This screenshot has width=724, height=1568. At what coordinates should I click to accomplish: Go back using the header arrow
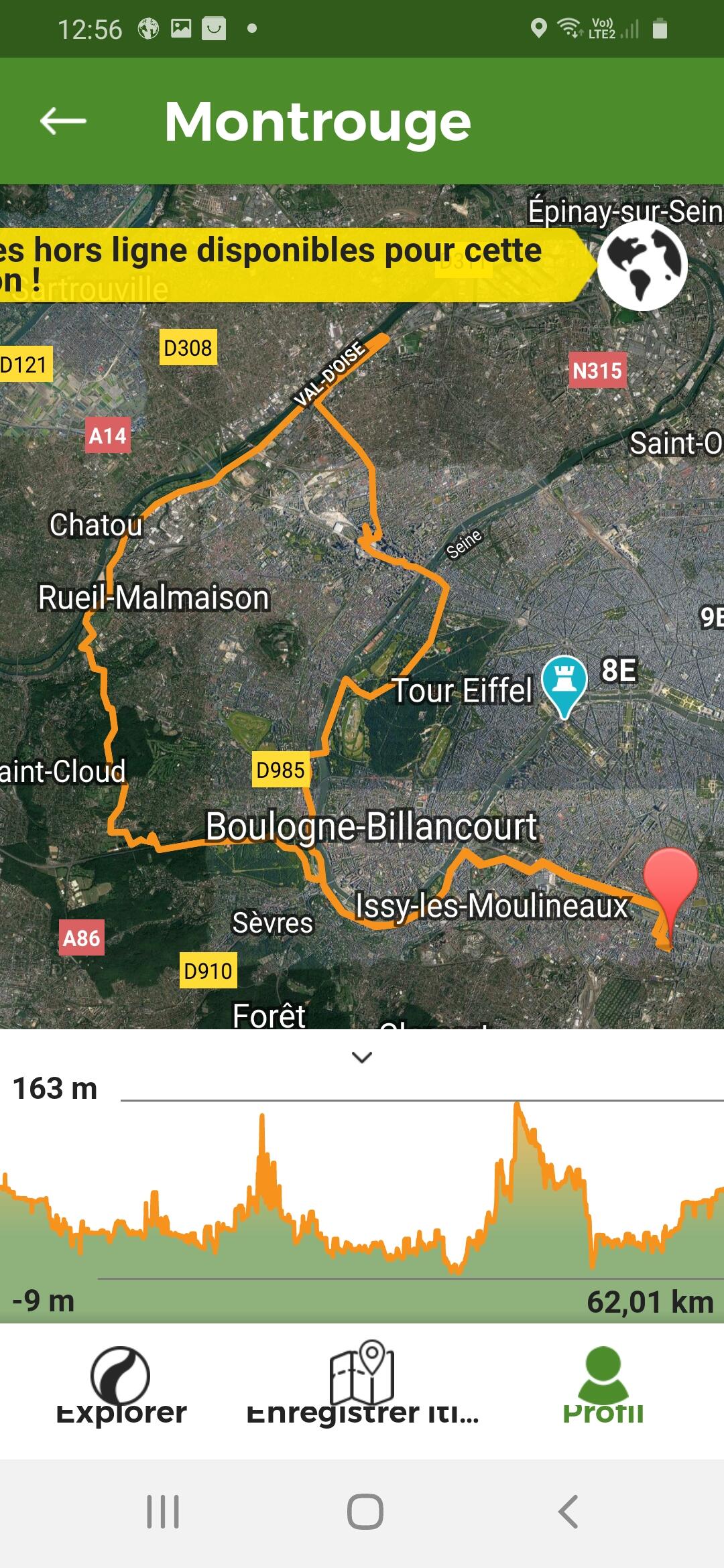63,121
